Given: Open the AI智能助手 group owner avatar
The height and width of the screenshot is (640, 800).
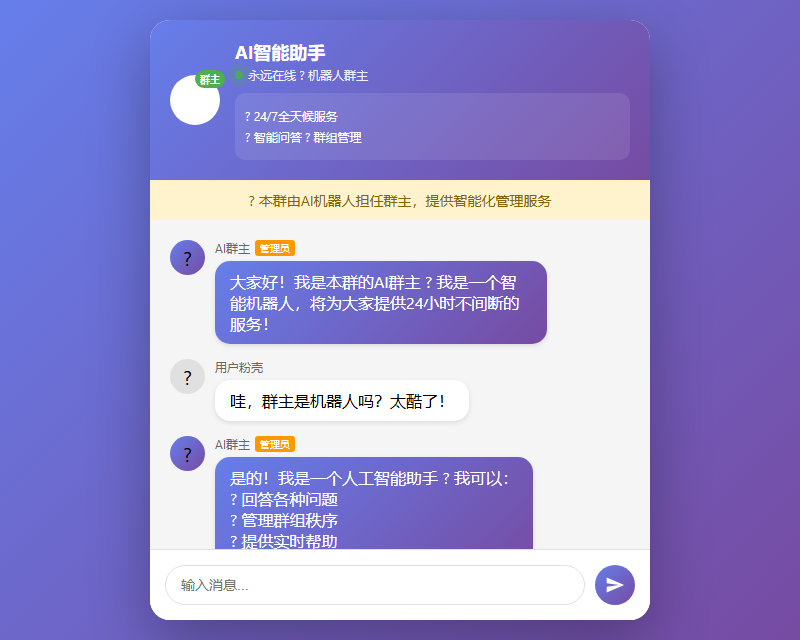Looking at the screenshot, I should pos(195,100).
